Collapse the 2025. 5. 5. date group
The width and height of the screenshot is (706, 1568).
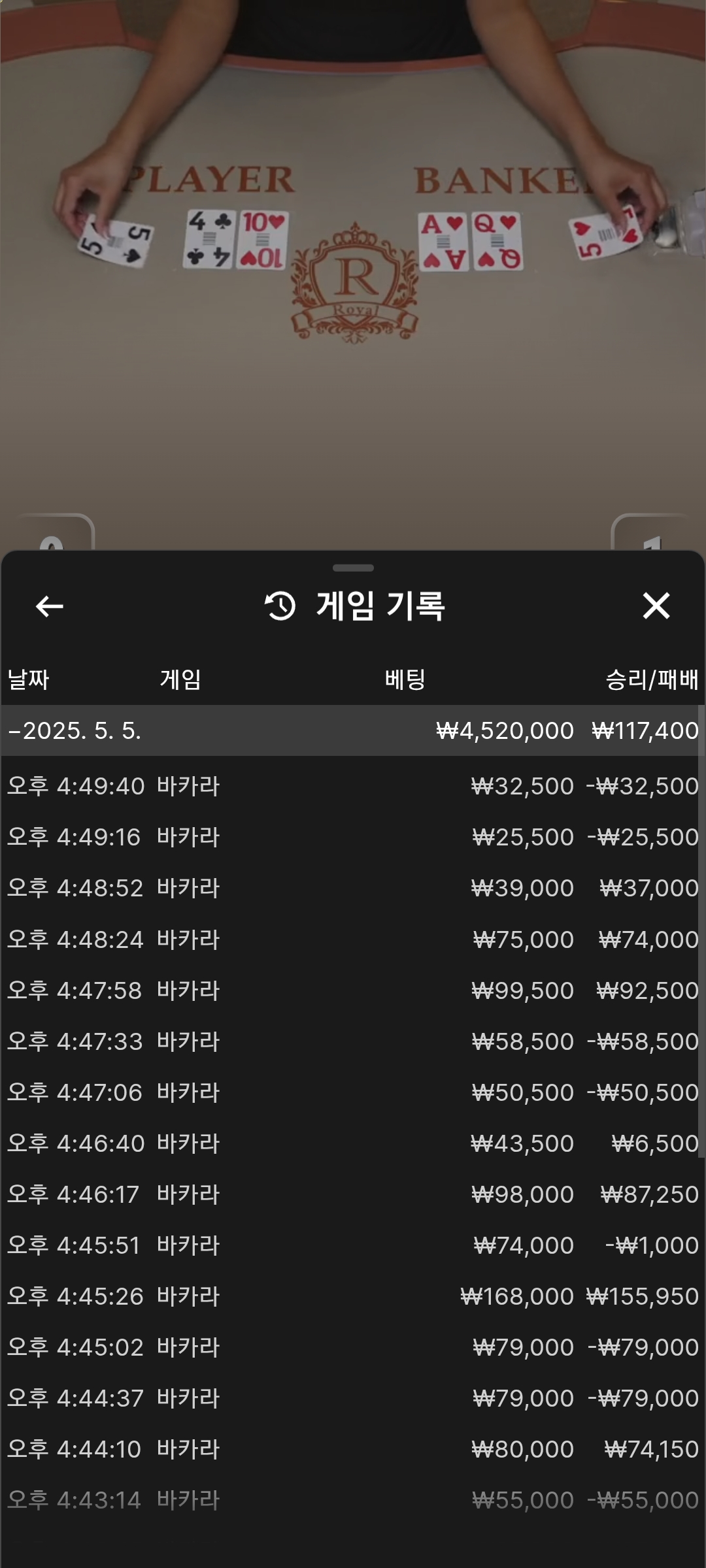tap(353, 730)
